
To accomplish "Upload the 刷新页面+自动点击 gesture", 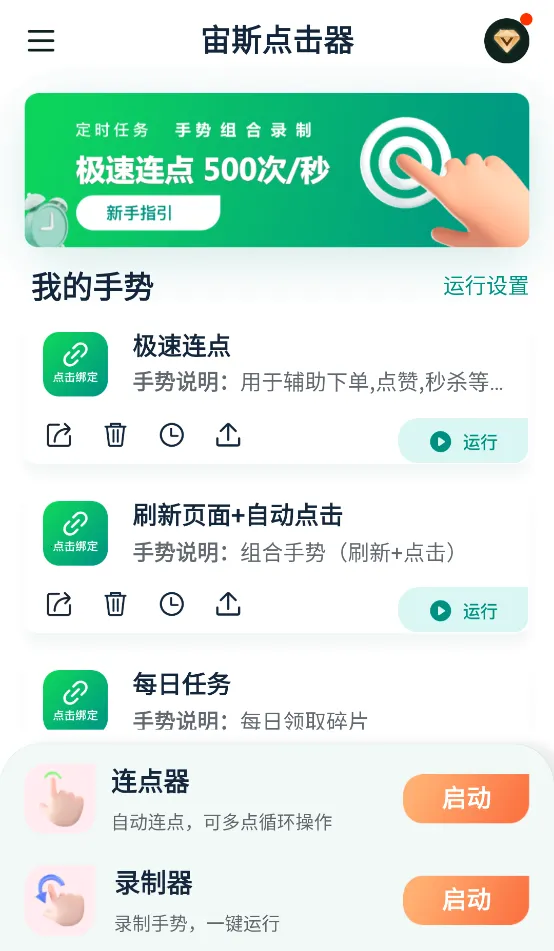I will 228,604.
